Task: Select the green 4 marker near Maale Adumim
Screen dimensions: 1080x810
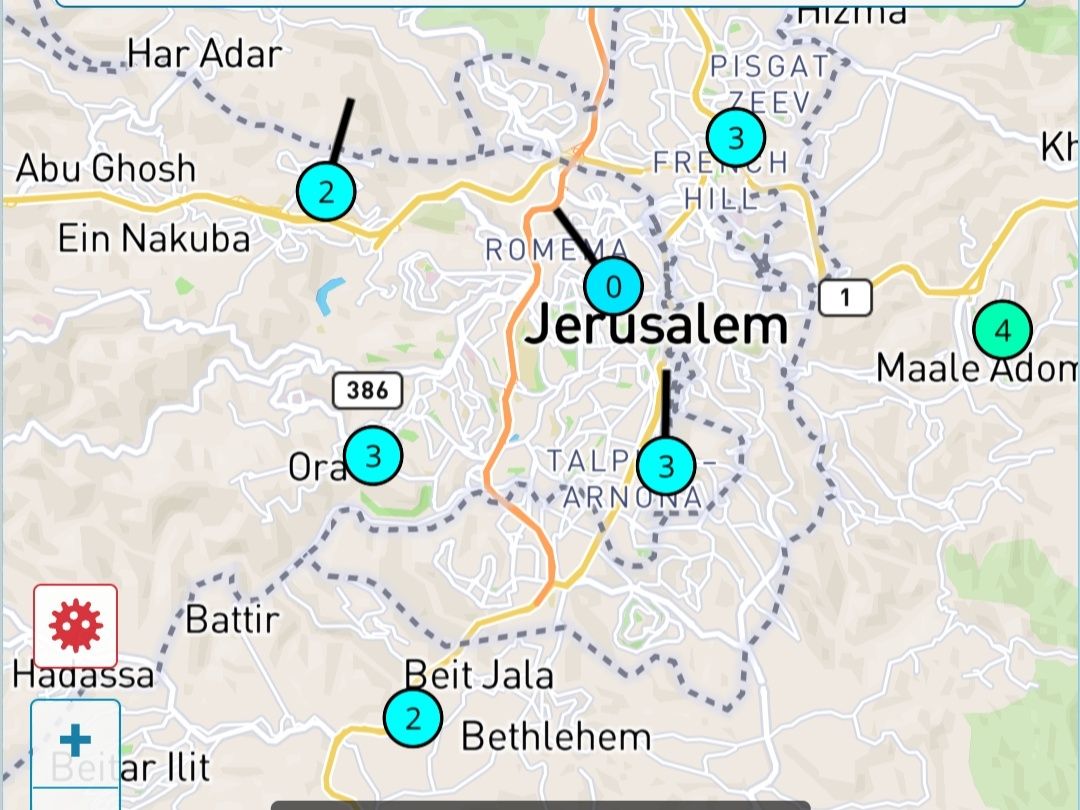Action: click(1002, 329)
